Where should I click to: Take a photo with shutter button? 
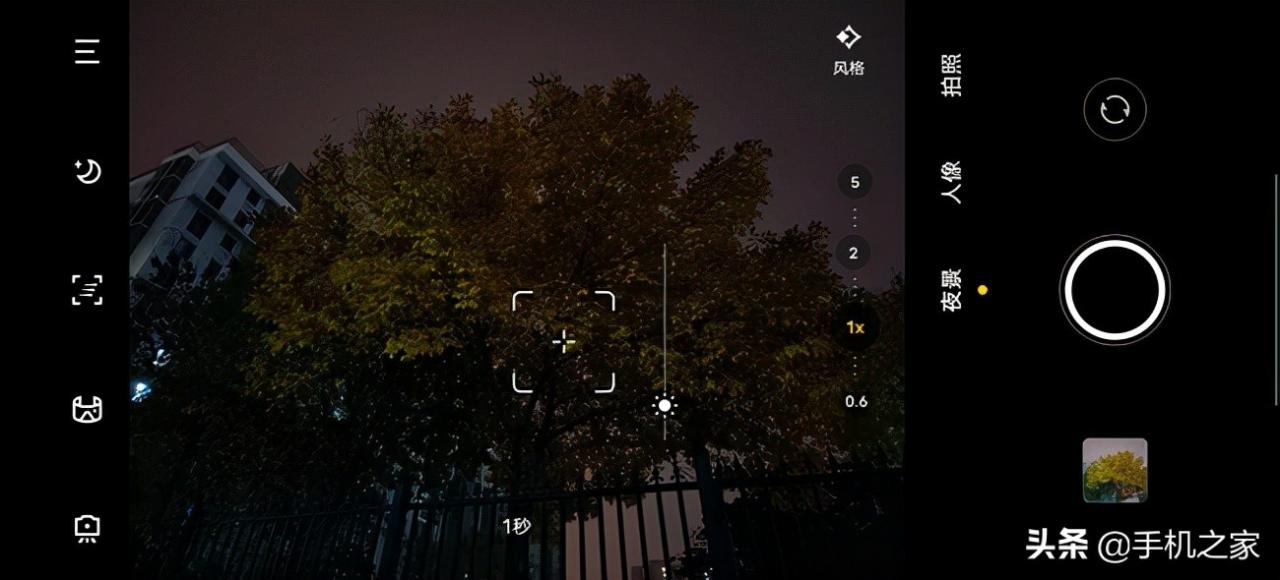(x=1114, y=290)
